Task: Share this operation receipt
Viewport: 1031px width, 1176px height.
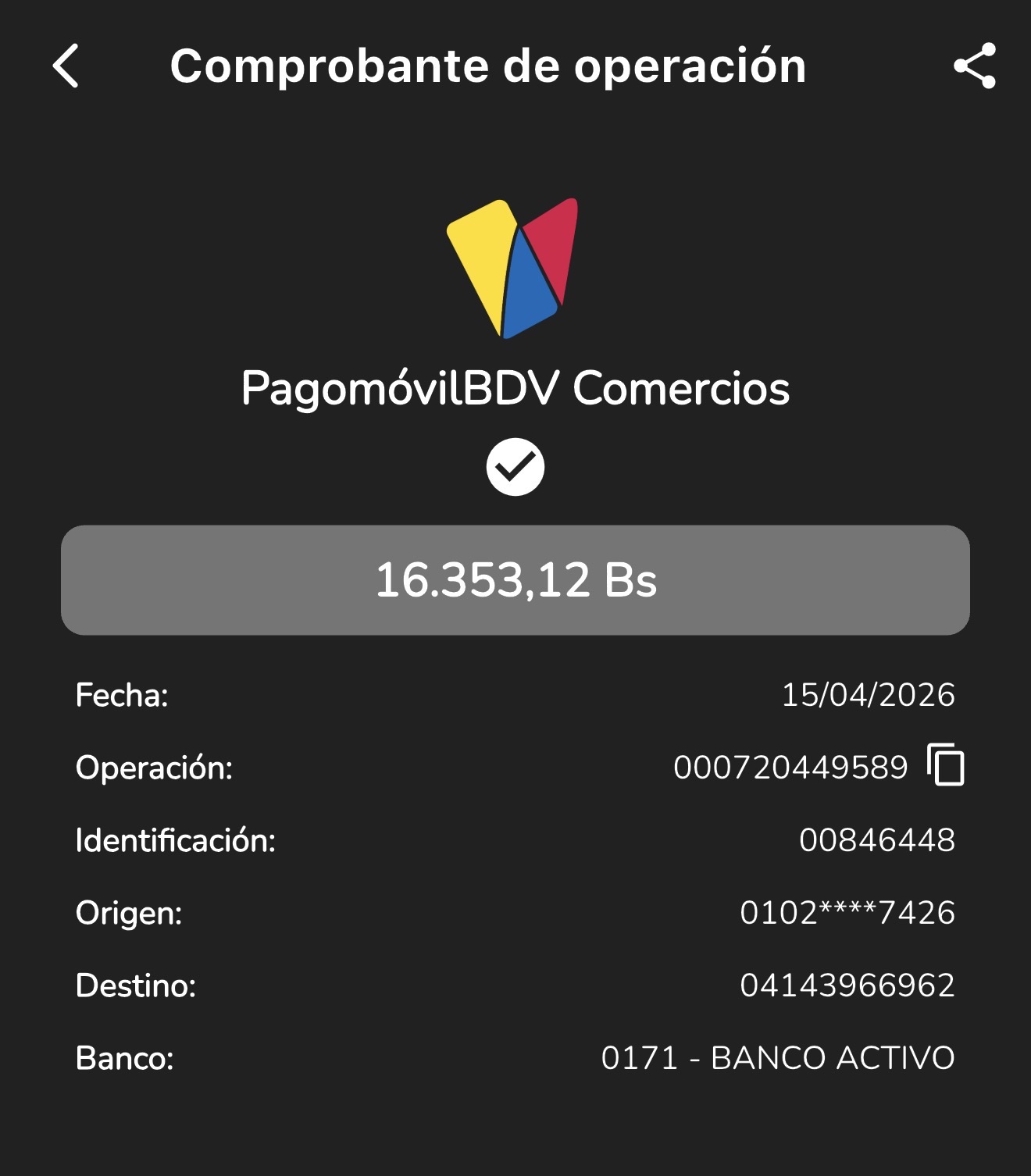Action: point(974,66)
